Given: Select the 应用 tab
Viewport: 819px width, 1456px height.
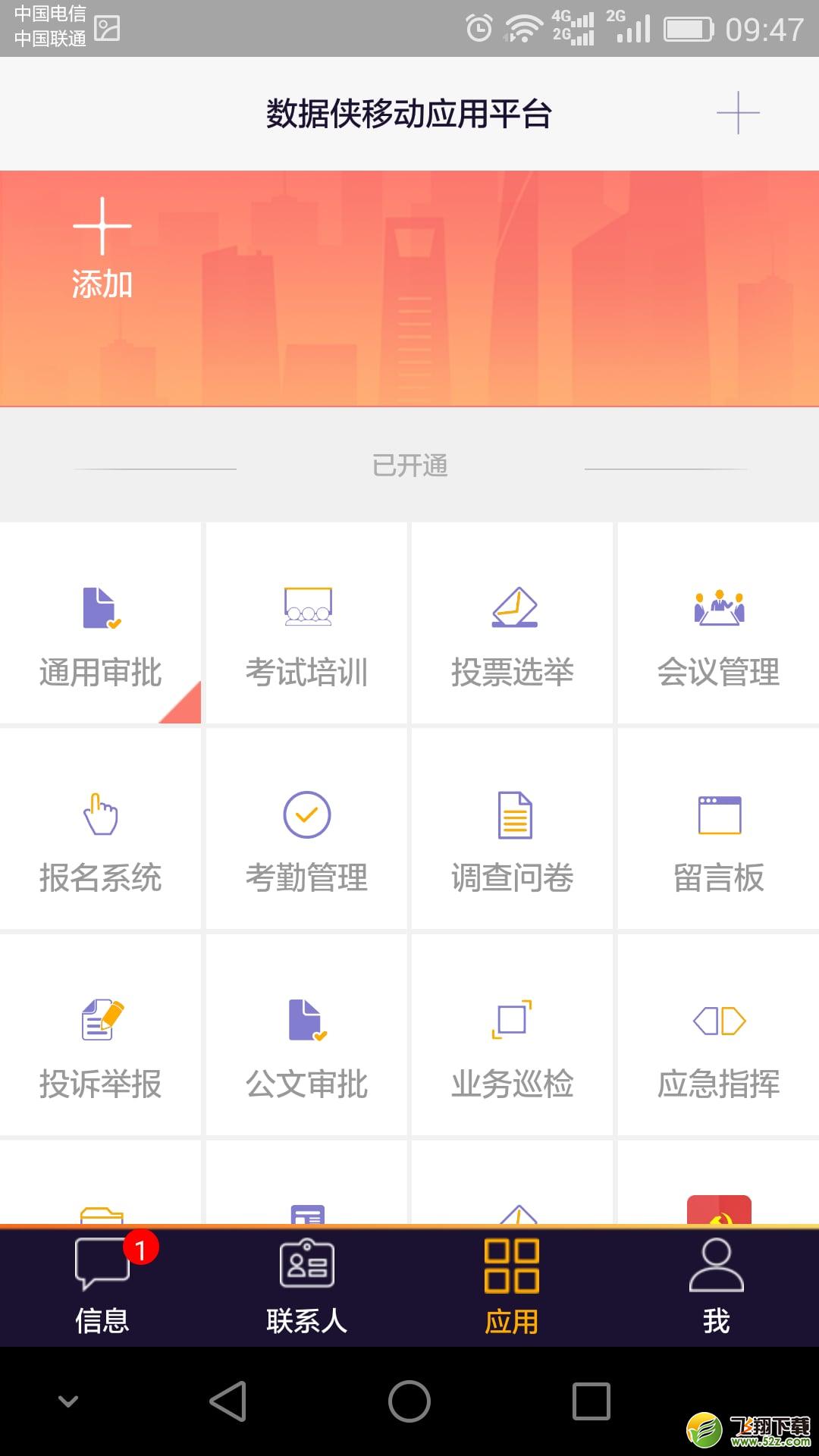Looking at the screenshot, I should (x=512, y=1287).
